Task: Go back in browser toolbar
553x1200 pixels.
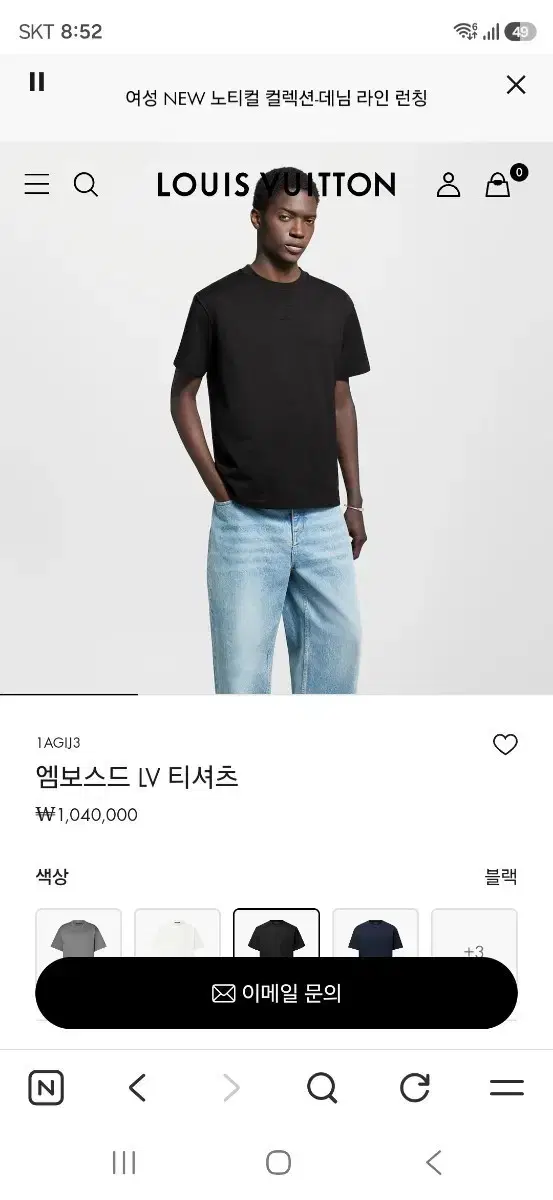Action: tap(138, 1088)
